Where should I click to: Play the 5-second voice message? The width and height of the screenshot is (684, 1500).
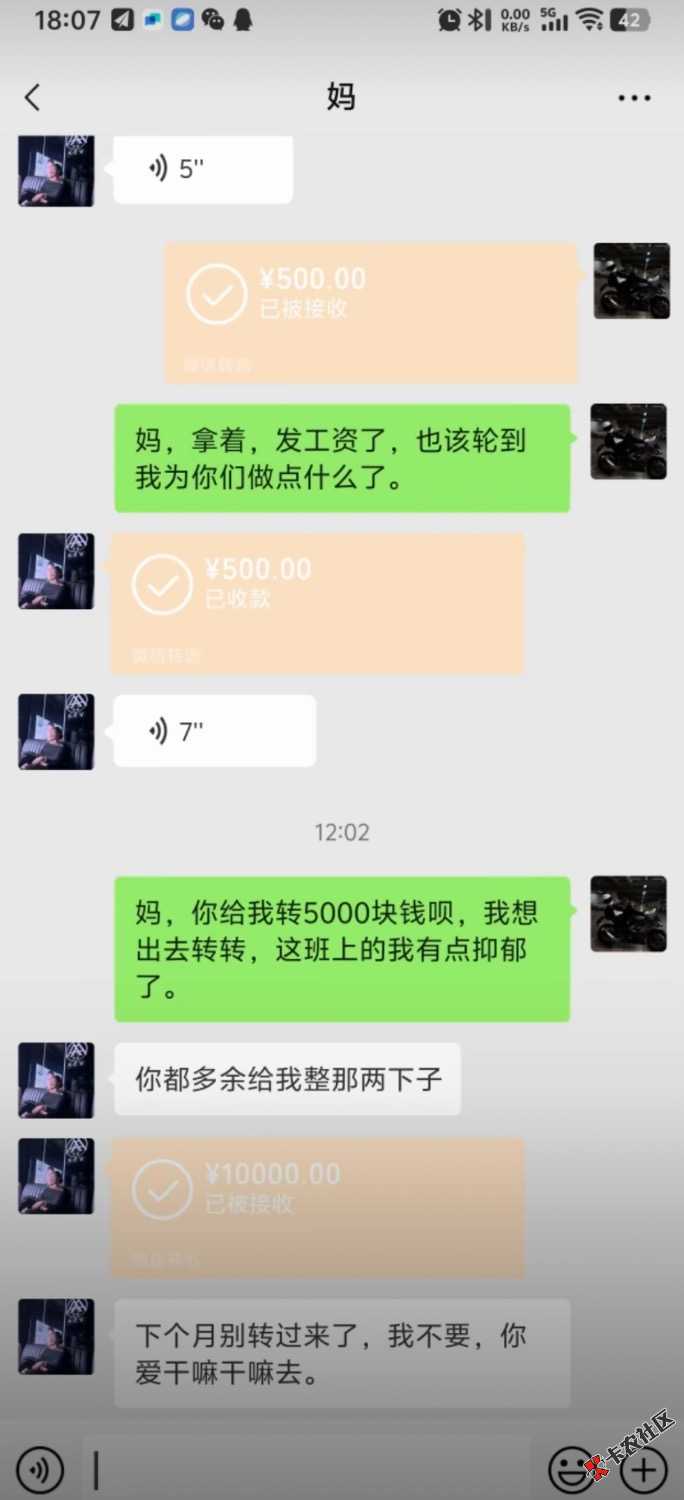click(x=202, y=169)
